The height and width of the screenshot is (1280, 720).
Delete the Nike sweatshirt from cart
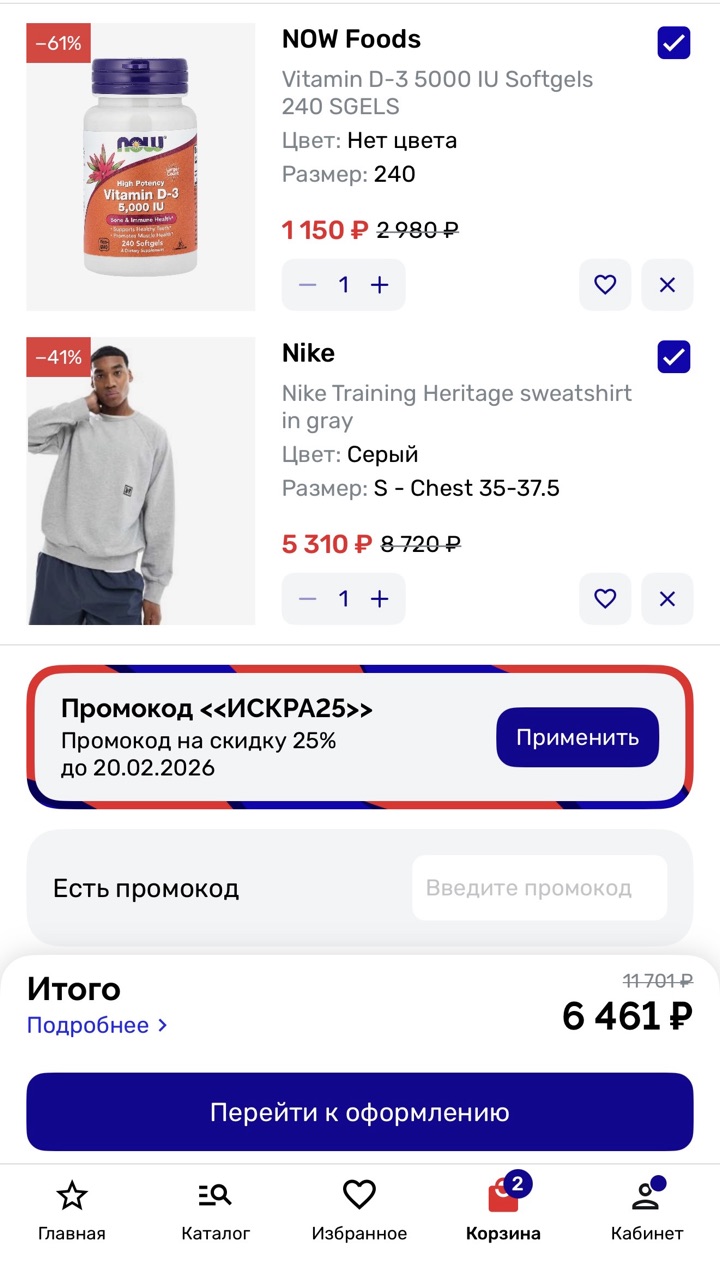tap(667, 599)
